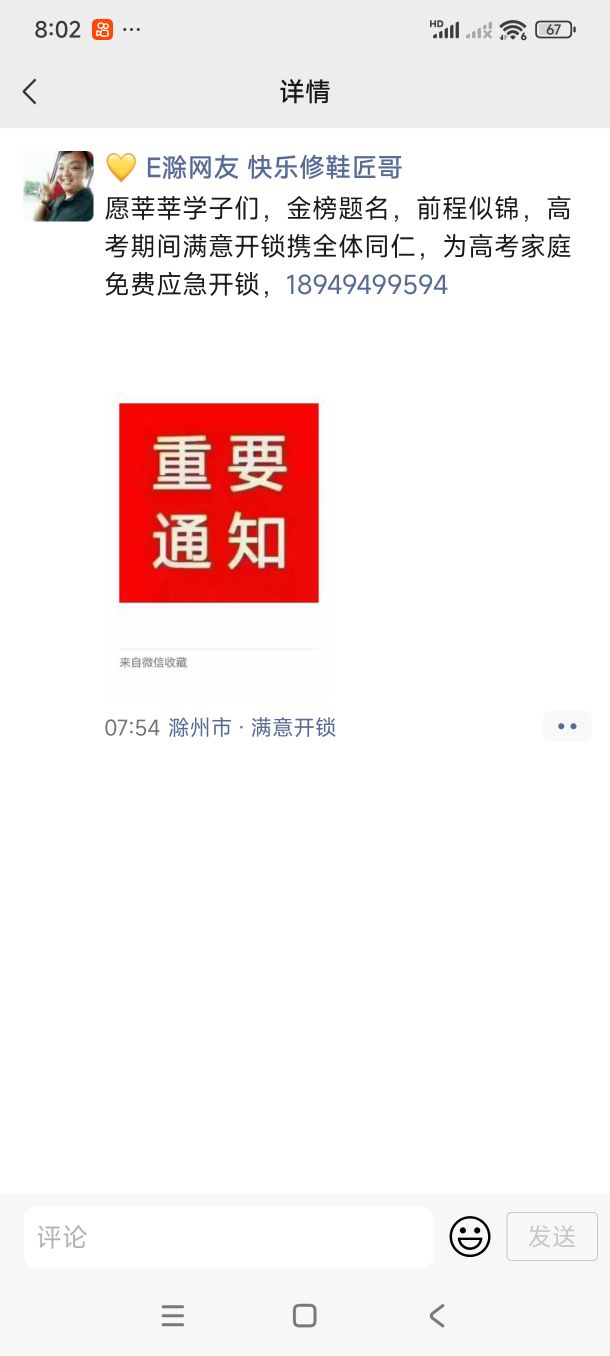Viewport: 610px width, 1356px height.
Task: Go back using the top-left arrow
Action: click(x=30, y=92)
